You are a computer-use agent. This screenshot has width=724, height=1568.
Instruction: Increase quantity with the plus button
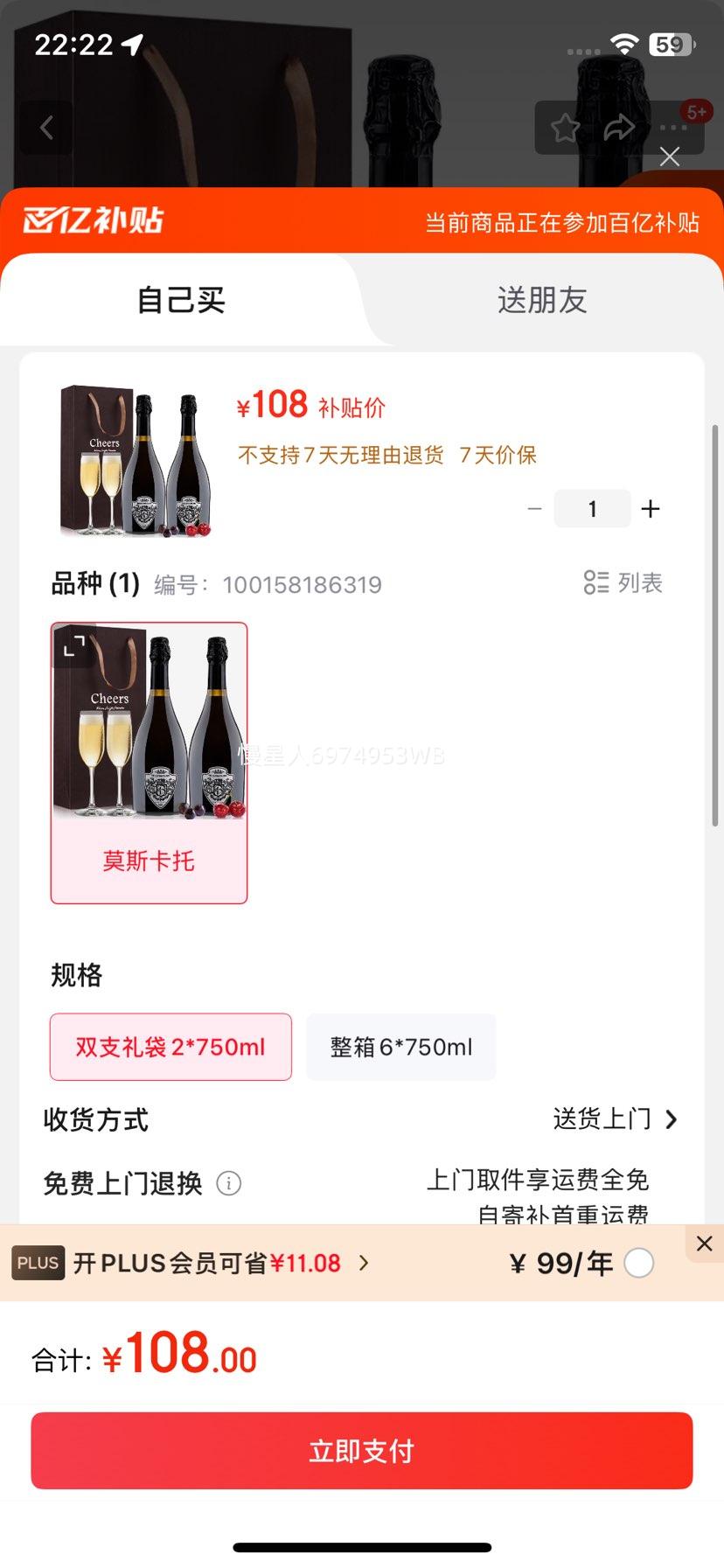point(651,509)
